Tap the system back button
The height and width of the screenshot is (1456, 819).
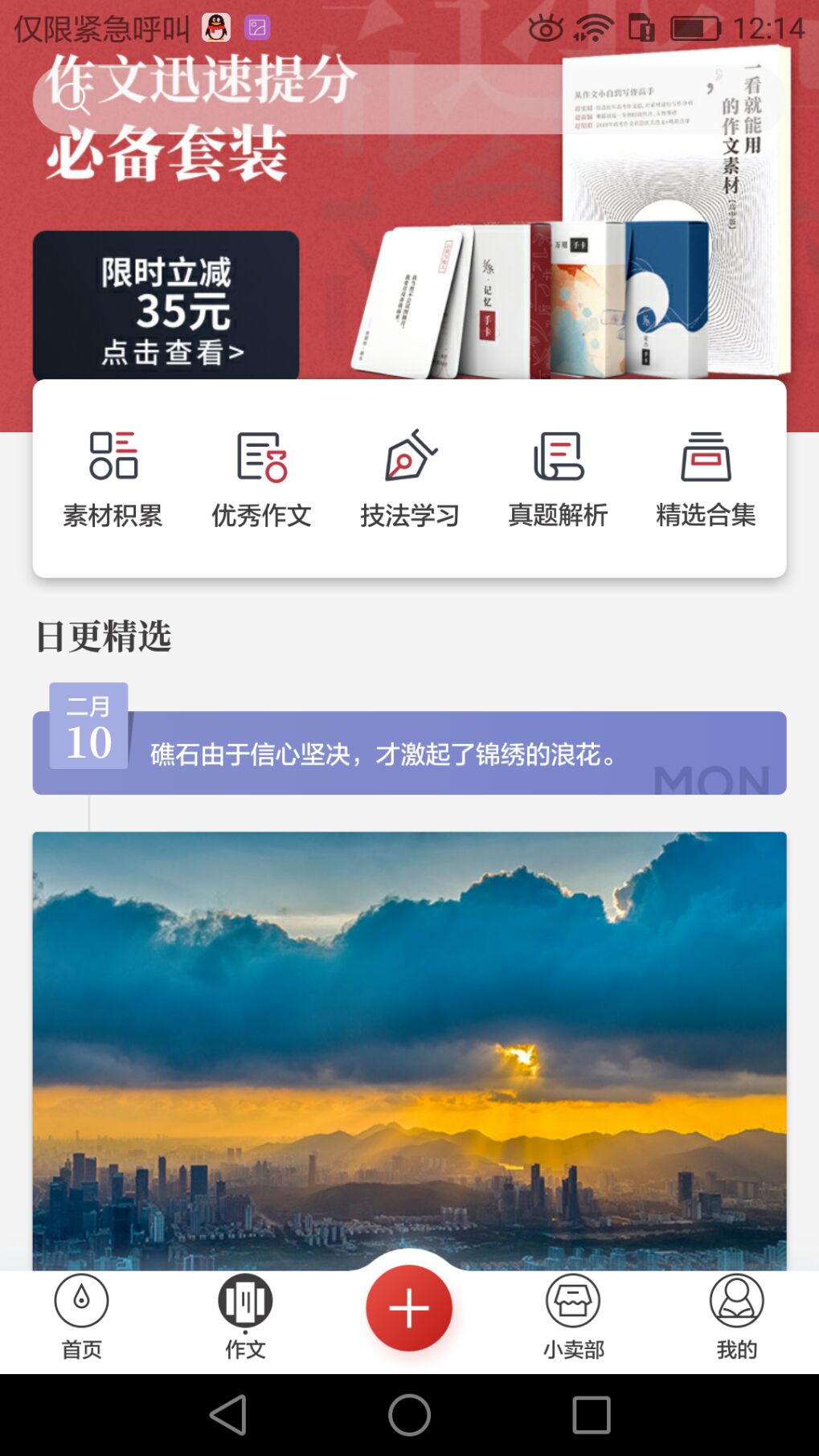tap(227, 1414)
